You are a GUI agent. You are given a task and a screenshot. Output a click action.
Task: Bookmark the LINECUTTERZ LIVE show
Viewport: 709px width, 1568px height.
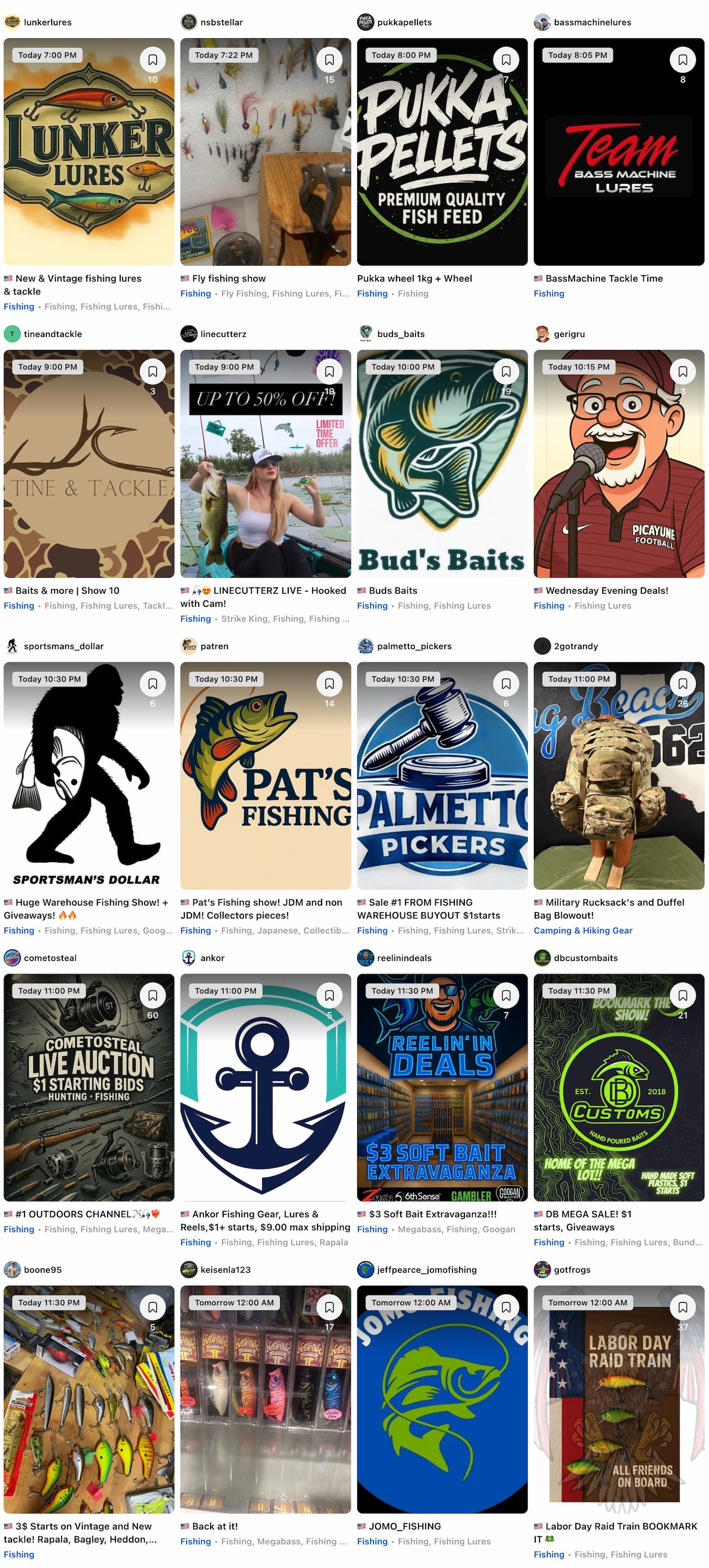pyautogui.click(x=329, y=371)
